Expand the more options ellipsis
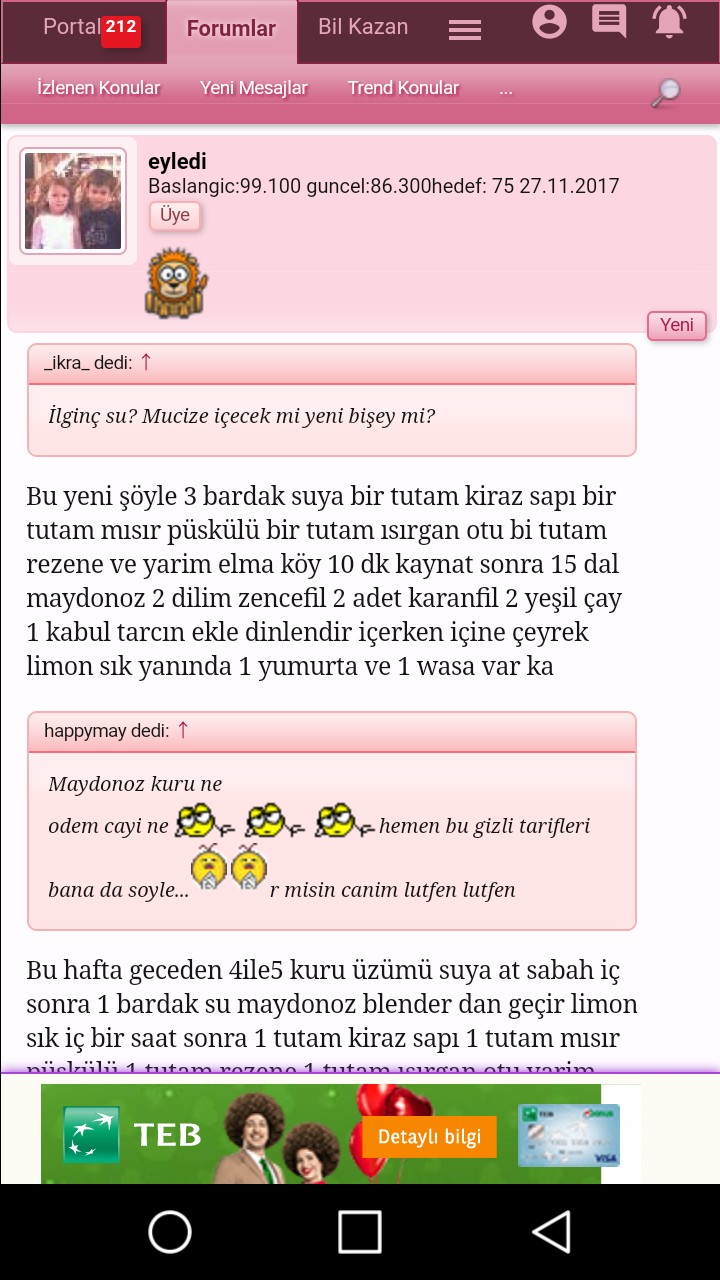This screenshot has width=720, height=1280. (x=506, y=88)
